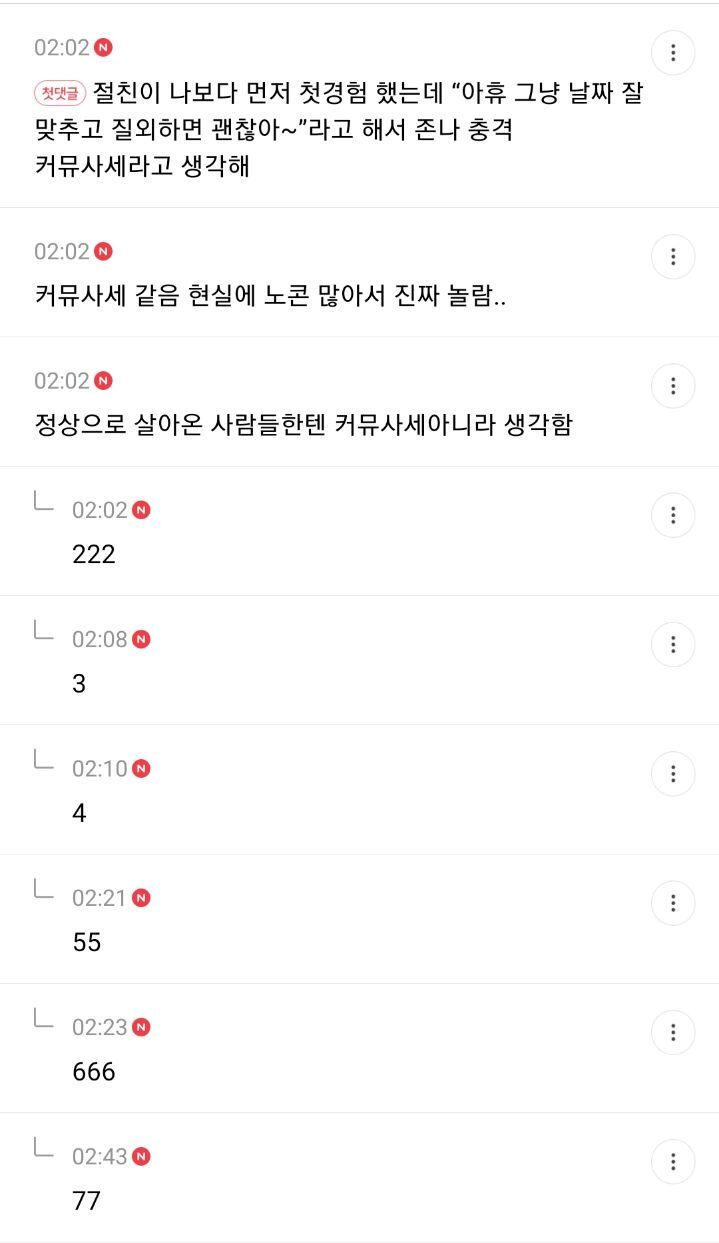Screen dimensions: 719x1243
Task: Open more options for reply 666
Action: coord(673,1032)
